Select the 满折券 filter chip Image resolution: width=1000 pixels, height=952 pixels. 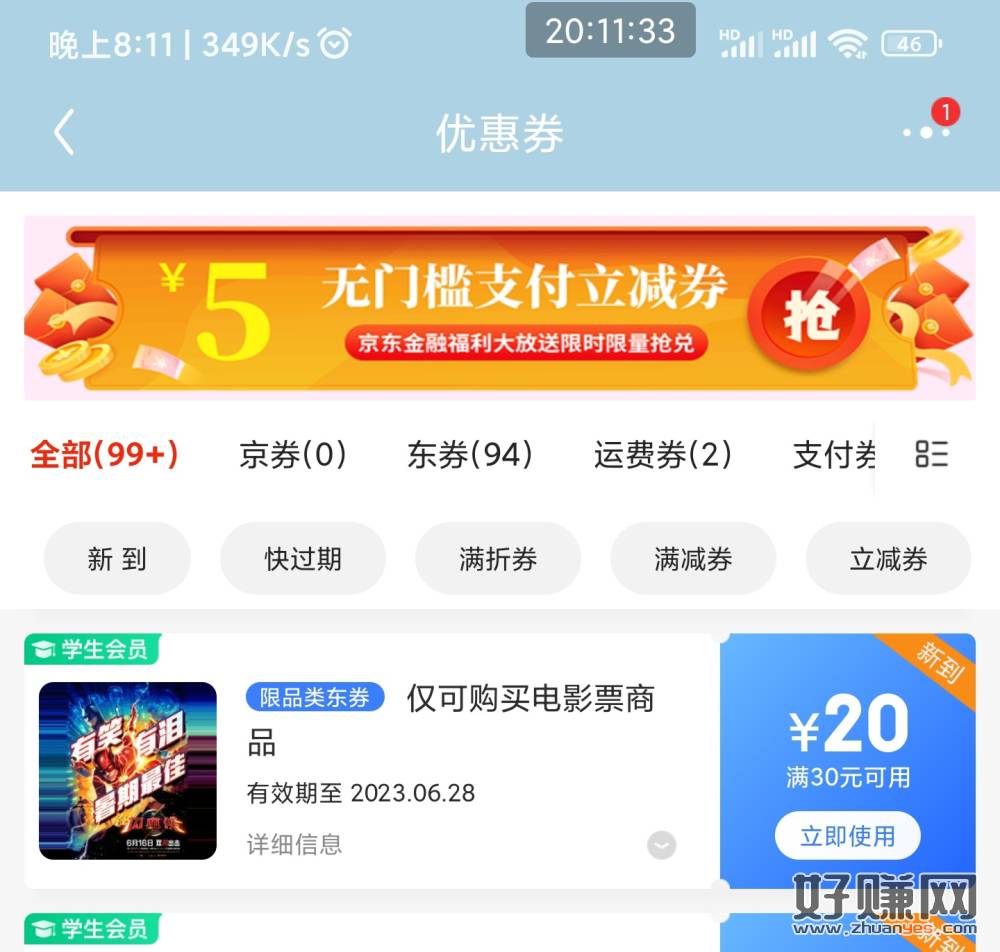(498, 559)
